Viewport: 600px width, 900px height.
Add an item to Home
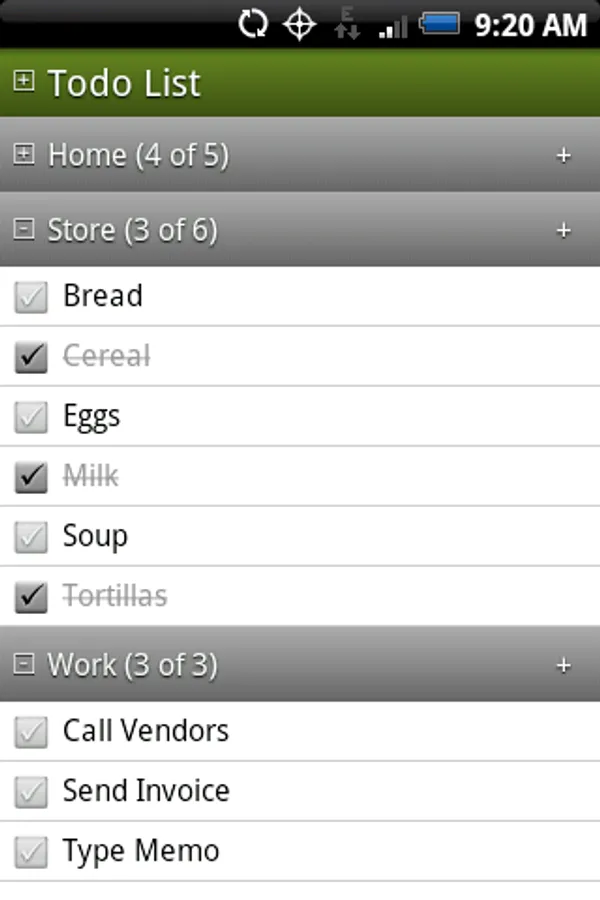[x=563, y=155]
